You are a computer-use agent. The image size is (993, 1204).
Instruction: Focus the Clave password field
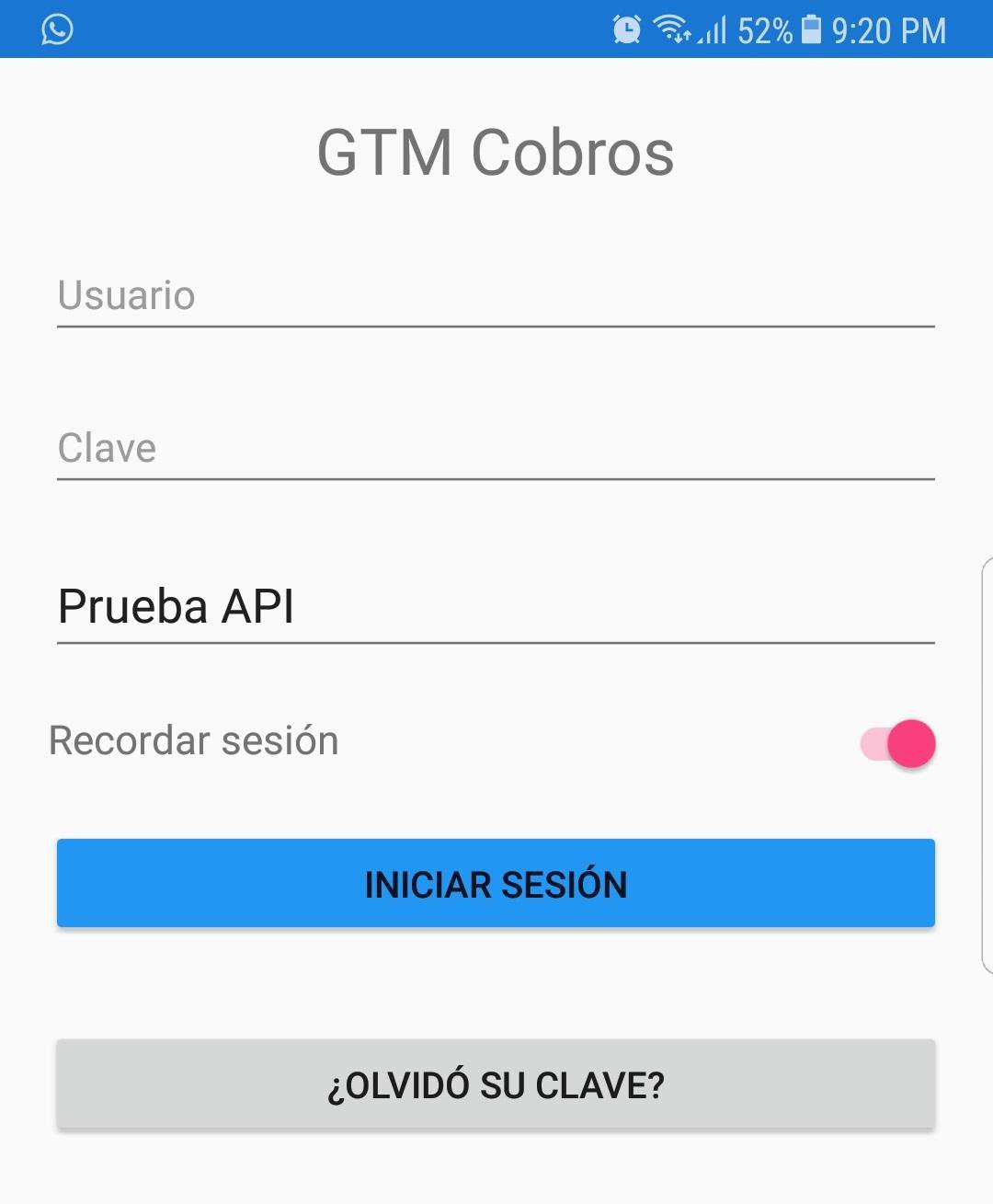tap(496, 449)
